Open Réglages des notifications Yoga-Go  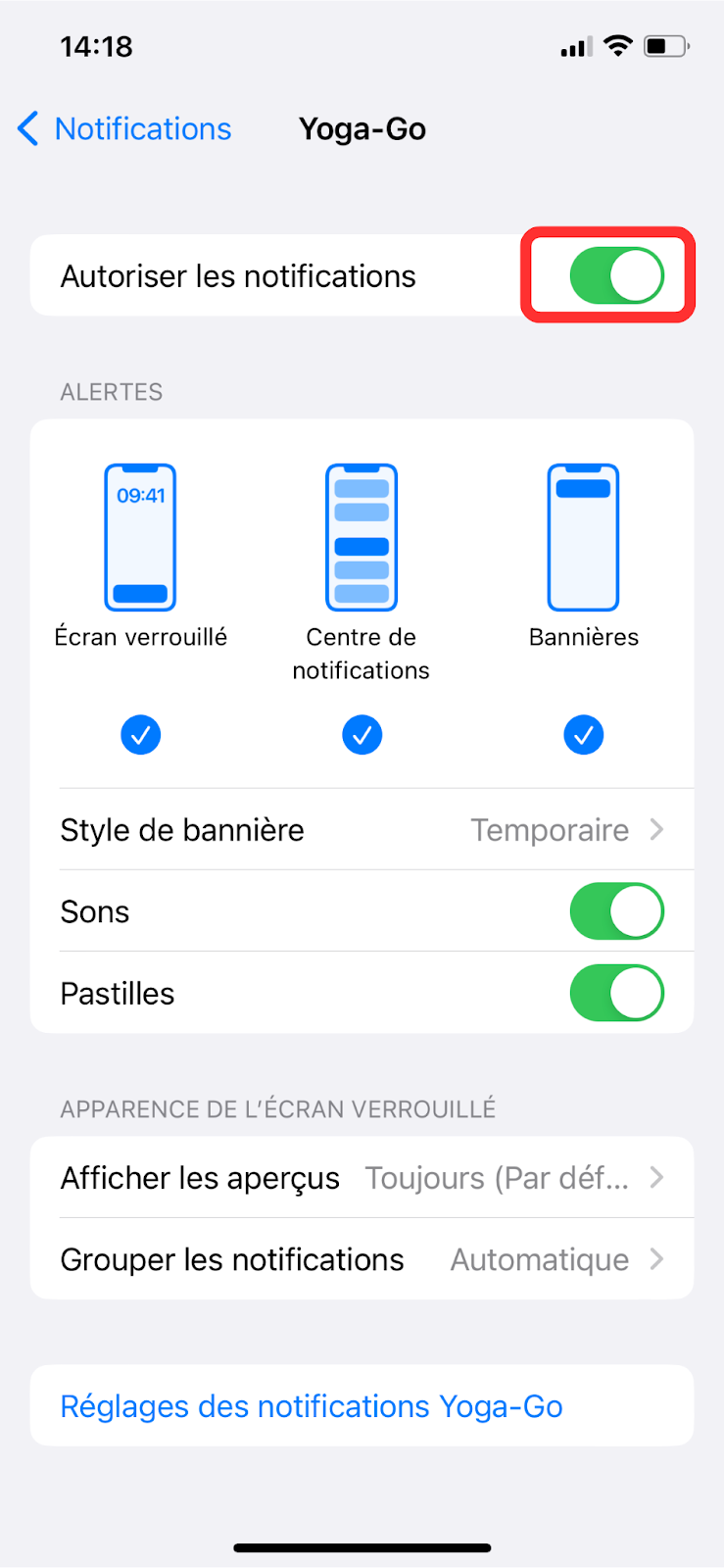click(312, 1406)
